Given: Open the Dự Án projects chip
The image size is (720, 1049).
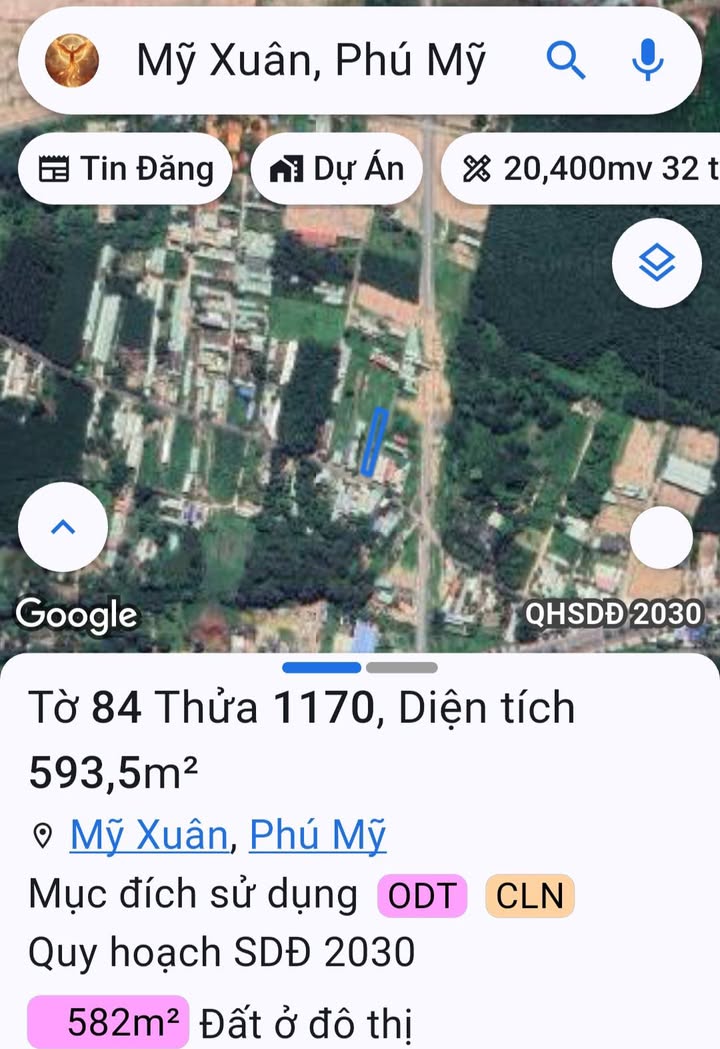Looking at the screenshot, I should pyautogui.click(x=336, y=169).
